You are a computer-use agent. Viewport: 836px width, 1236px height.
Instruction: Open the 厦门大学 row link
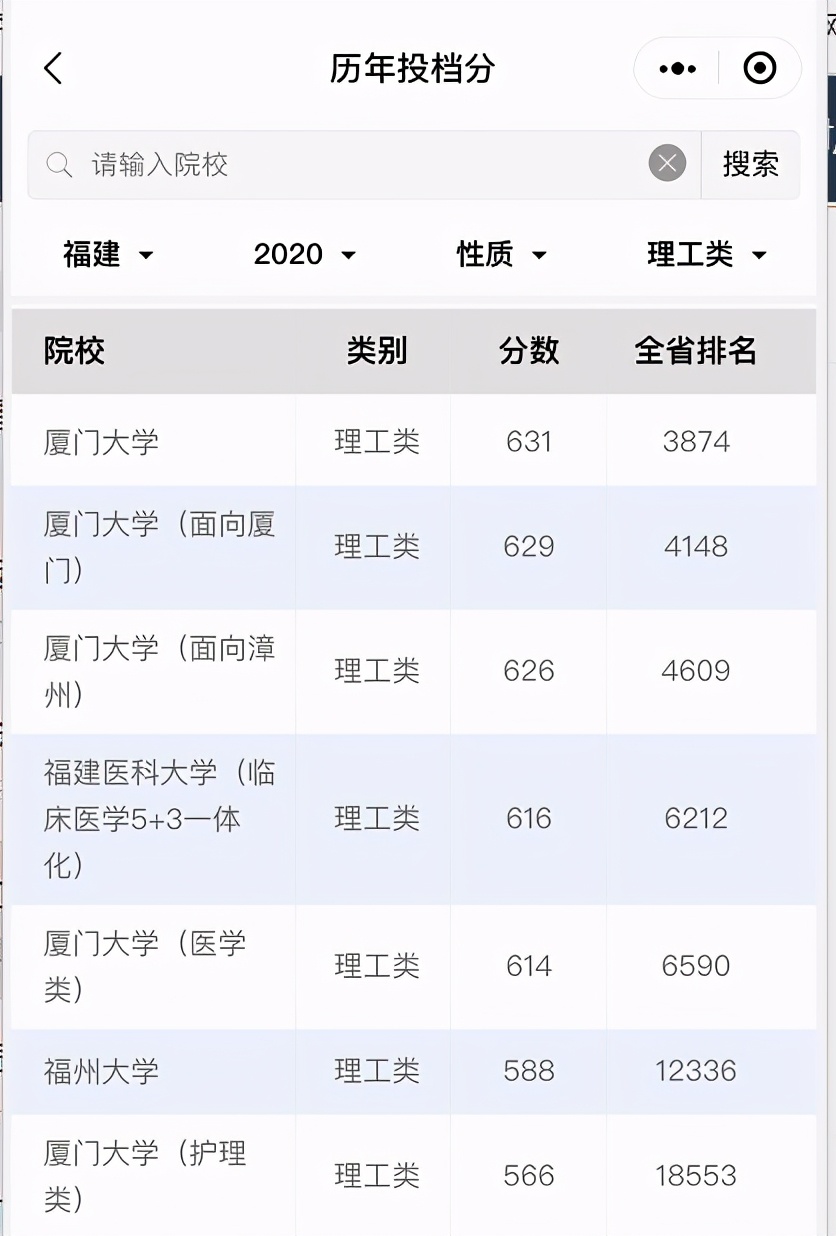pyautogui.click(x=103, y=440)
